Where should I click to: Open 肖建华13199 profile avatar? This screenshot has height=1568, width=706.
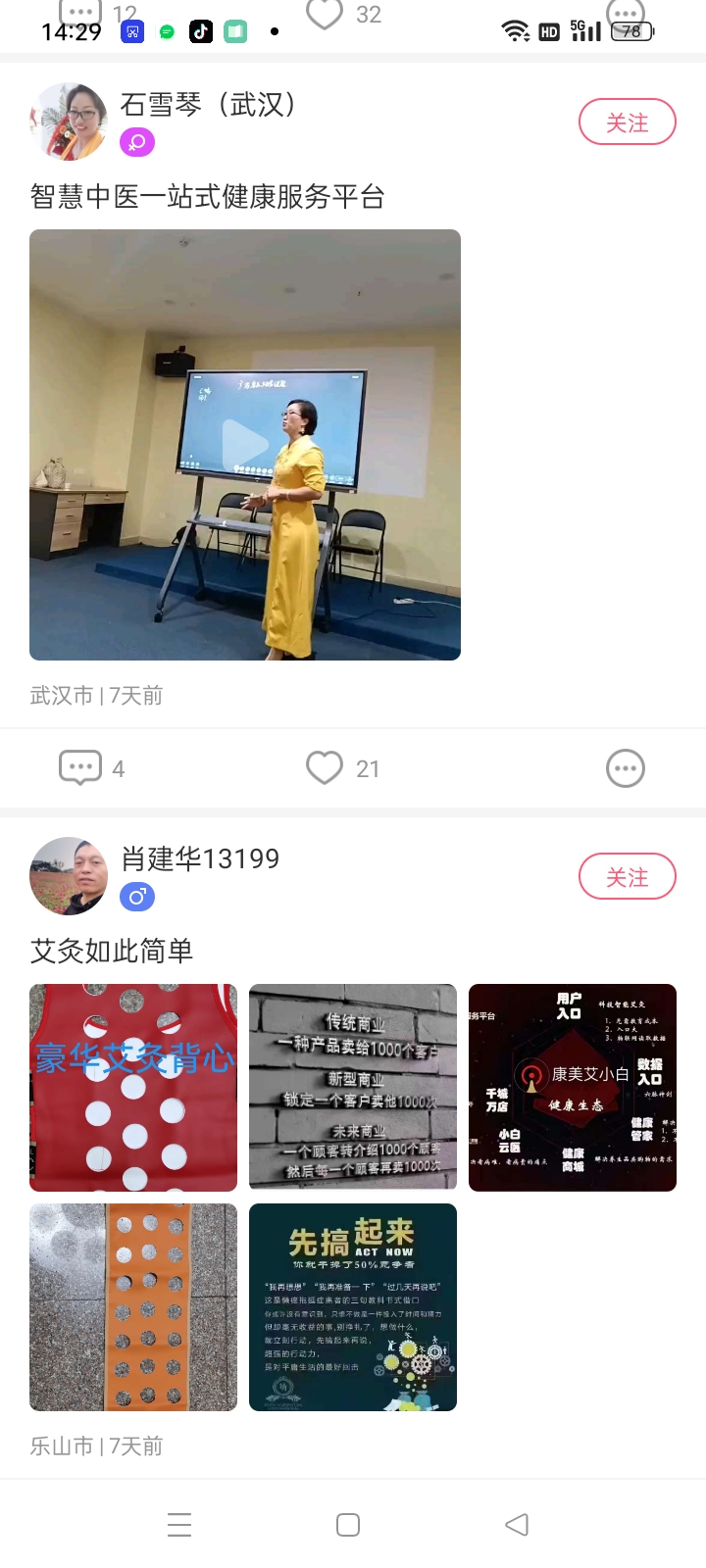point(69,875)
